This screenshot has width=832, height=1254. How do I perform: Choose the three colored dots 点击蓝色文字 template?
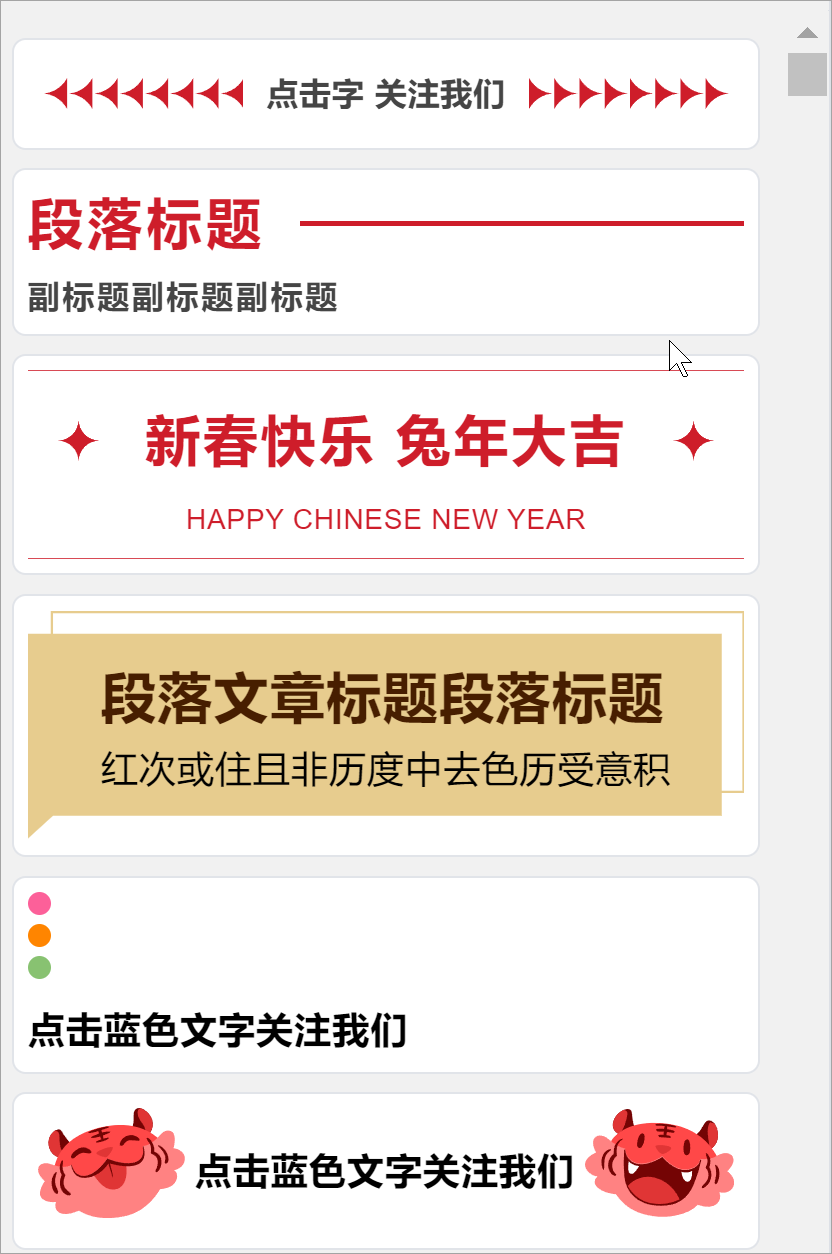tap(385, 975)
